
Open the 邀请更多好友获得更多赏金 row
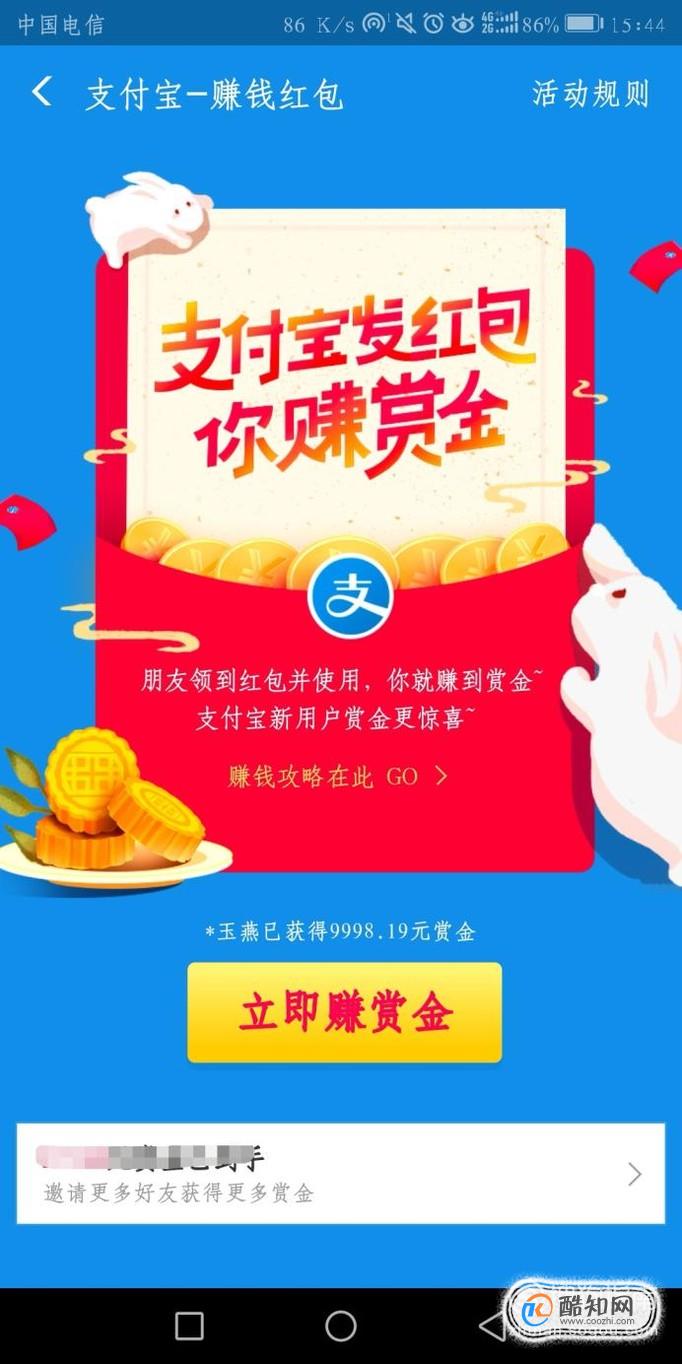click(x=340, y=1174)
